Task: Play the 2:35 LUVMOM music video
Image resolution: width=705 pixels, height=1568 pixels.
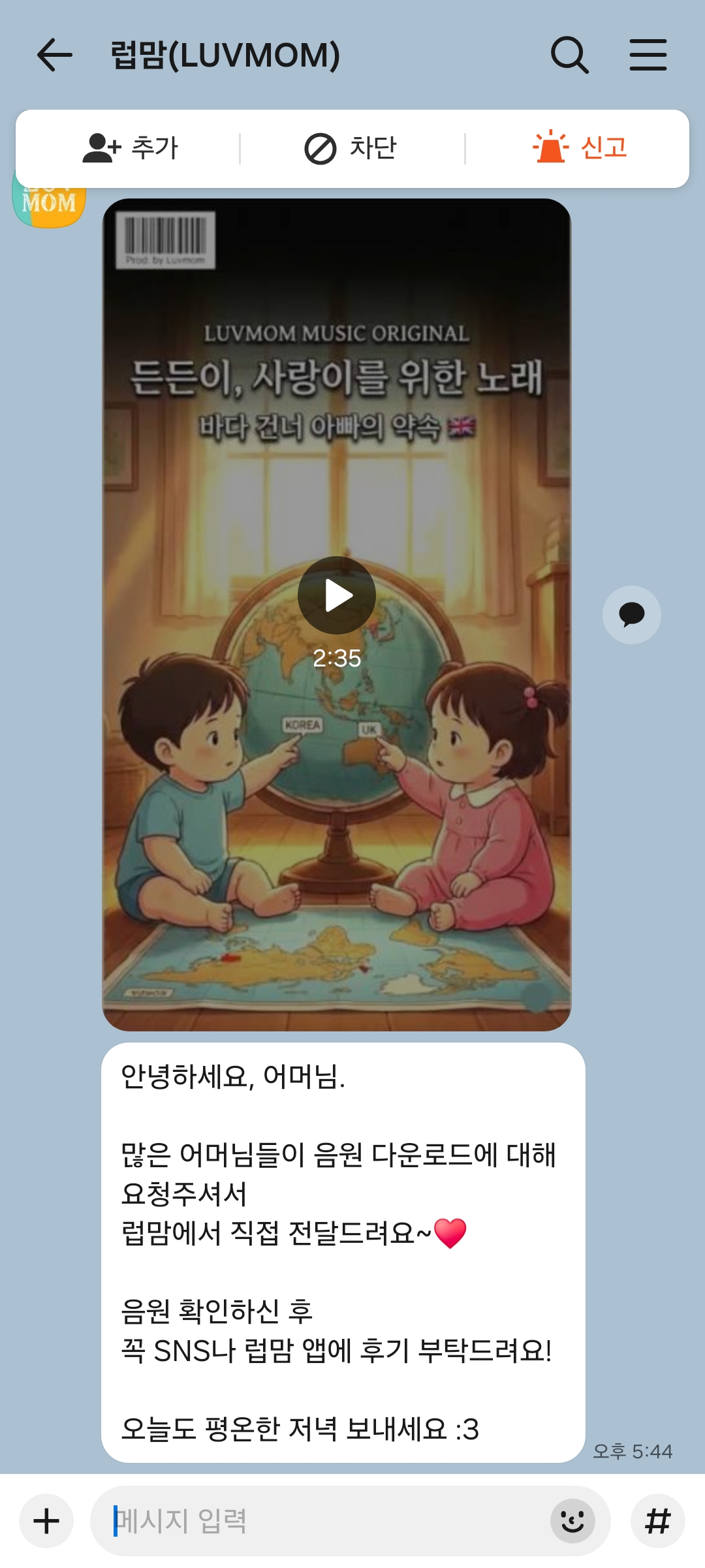Action: click(336, 595)
